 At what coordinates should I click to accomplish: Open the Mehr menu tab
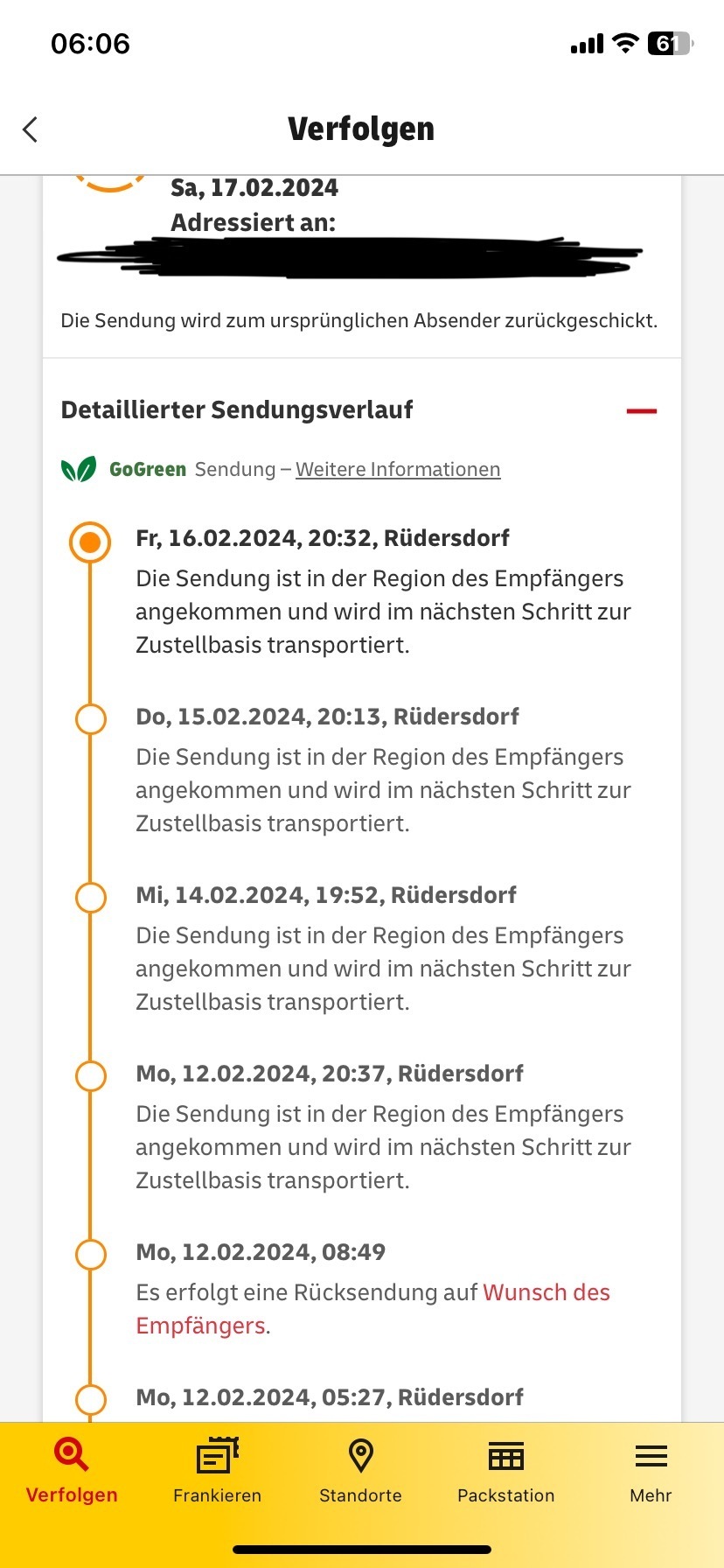click(651, 1472)
